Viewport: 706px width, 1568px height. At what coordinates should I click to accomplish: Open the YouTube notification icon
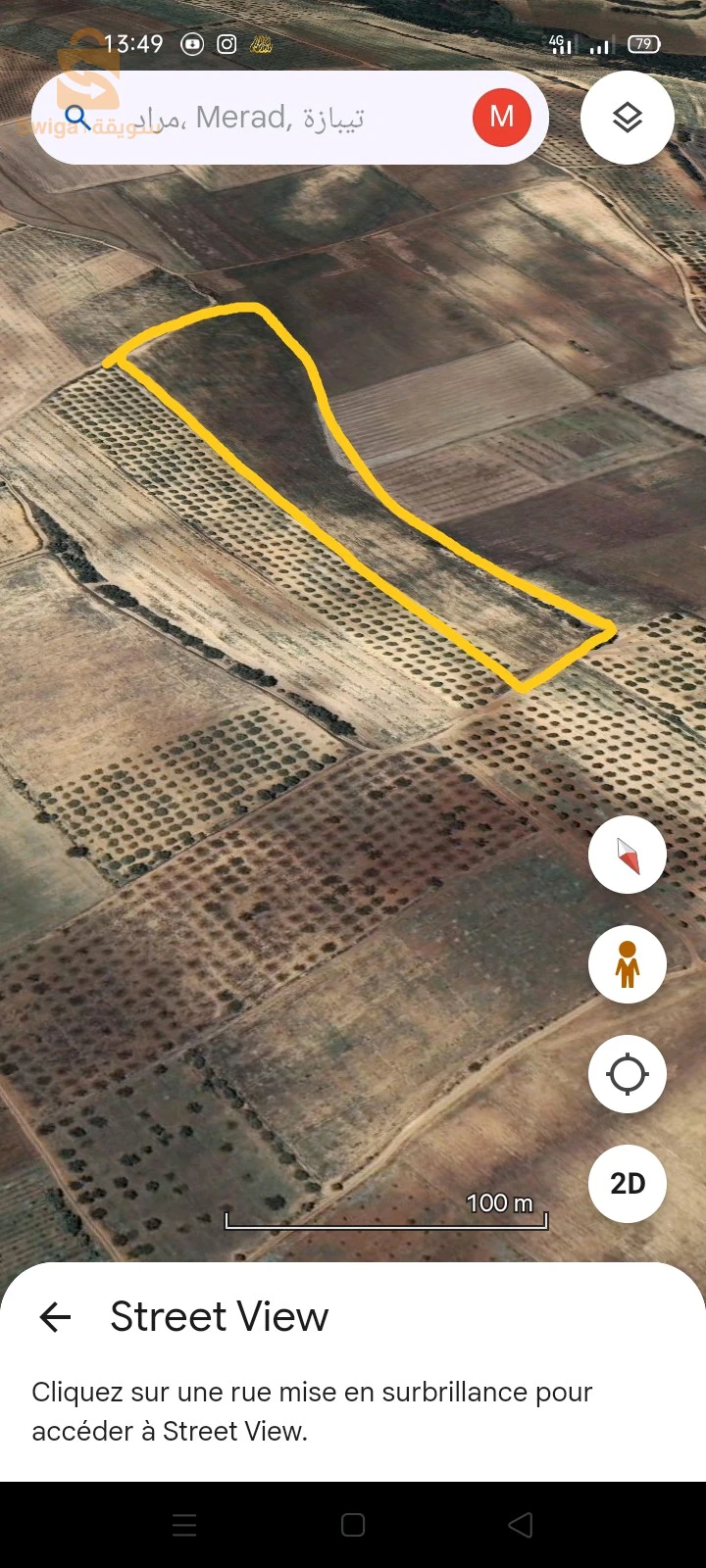[x=192, y=44]
